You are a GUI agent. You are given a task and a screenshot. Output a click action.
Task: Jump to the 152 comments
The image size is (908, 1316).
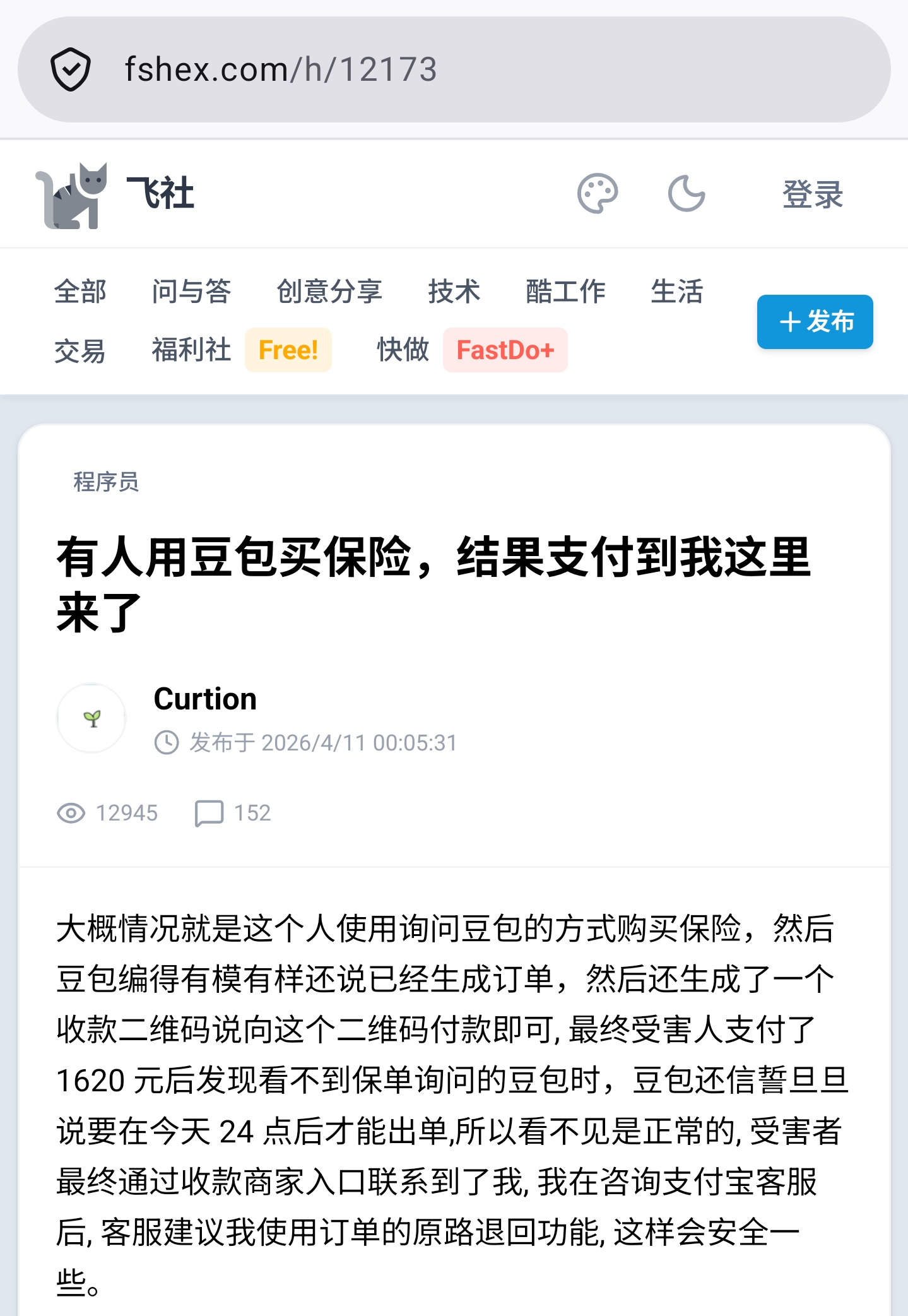233,813
